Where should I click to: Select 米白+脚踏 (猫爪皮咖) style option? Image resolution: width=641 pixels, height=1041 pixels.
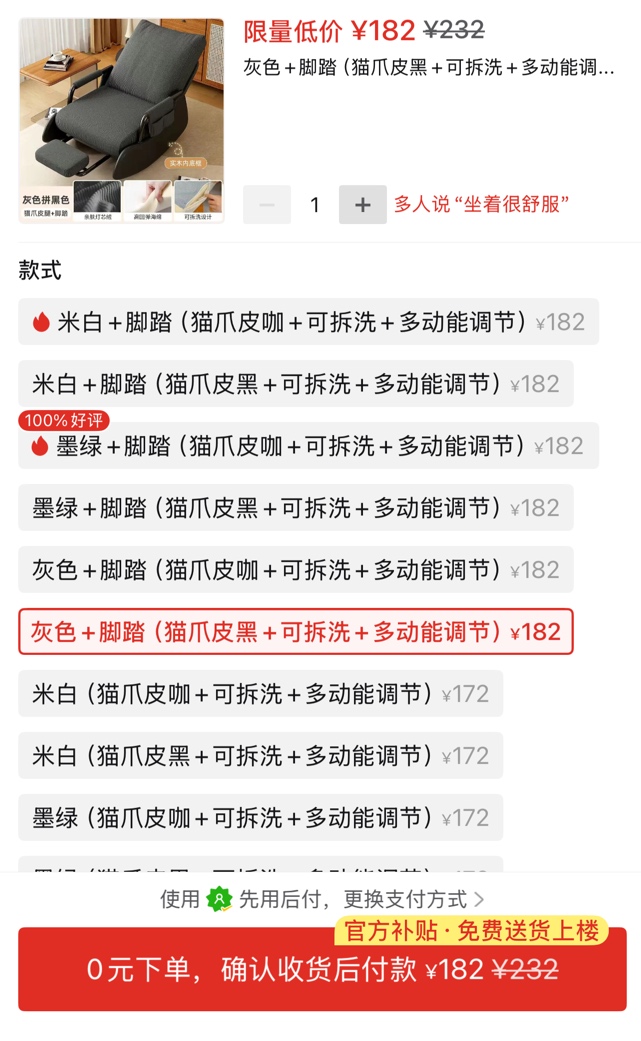tap(308, 322)
